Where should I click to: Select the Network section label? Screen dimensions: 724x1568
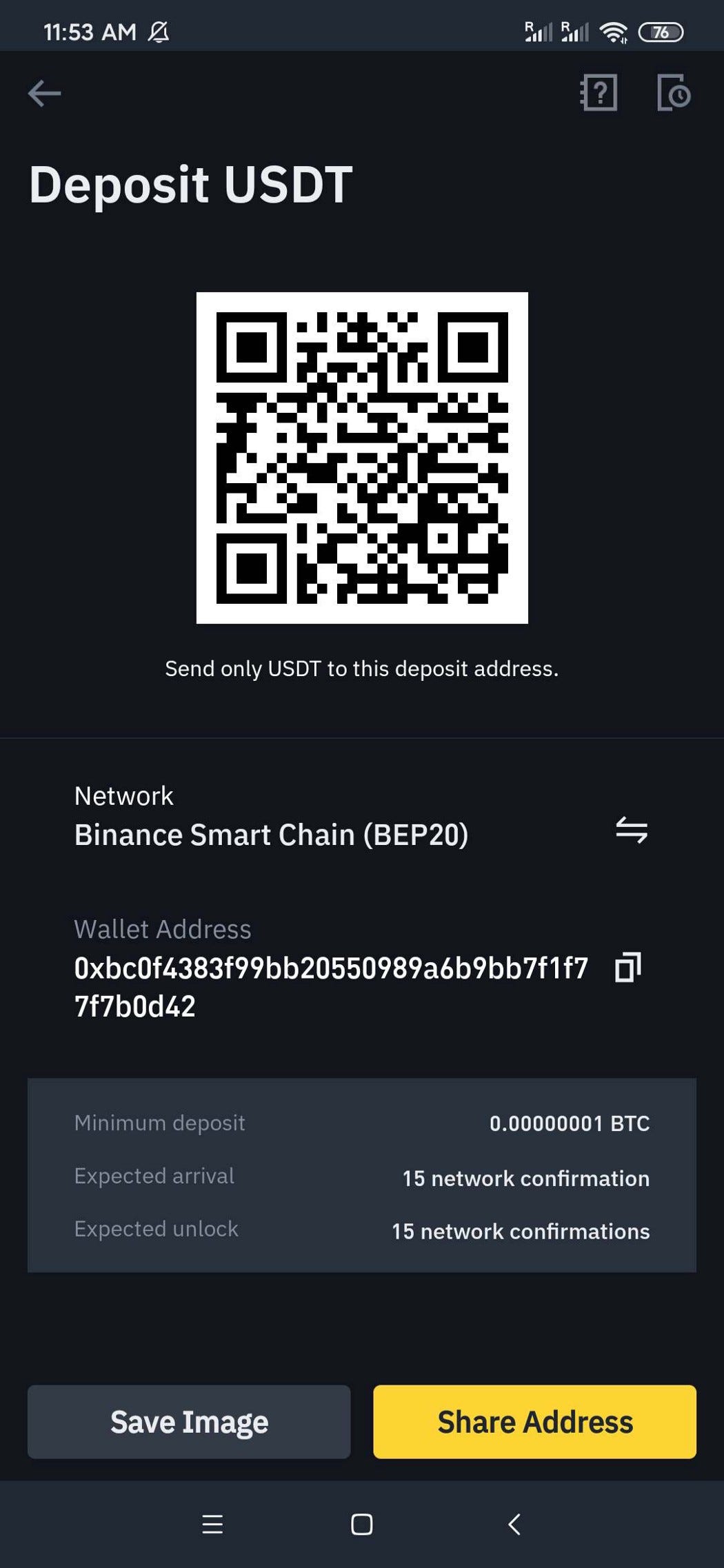124,795
